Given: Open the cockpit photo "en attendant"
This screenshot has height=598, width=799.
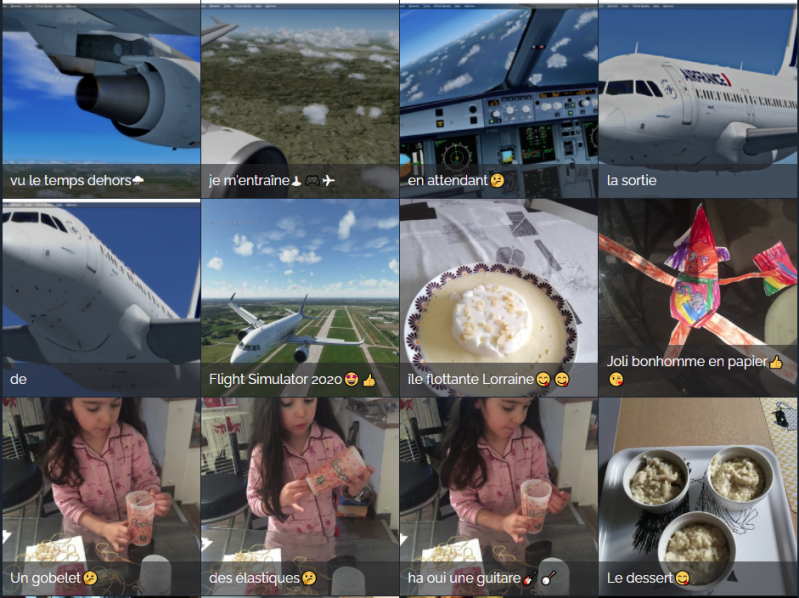Looking at the screenshot, I should tap(498, 90).
